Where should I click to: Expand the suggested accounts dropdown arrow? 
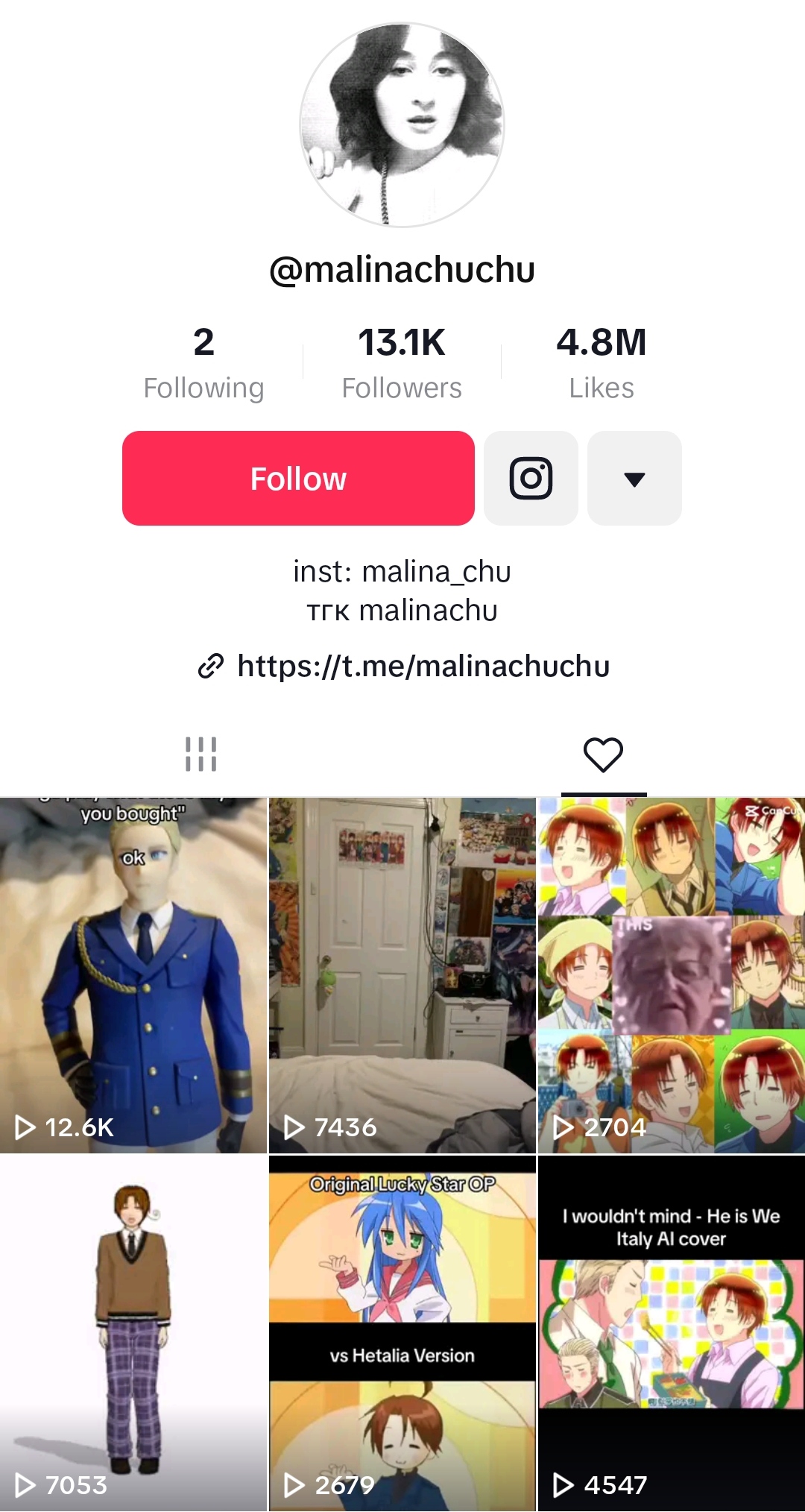pos(634,478)
